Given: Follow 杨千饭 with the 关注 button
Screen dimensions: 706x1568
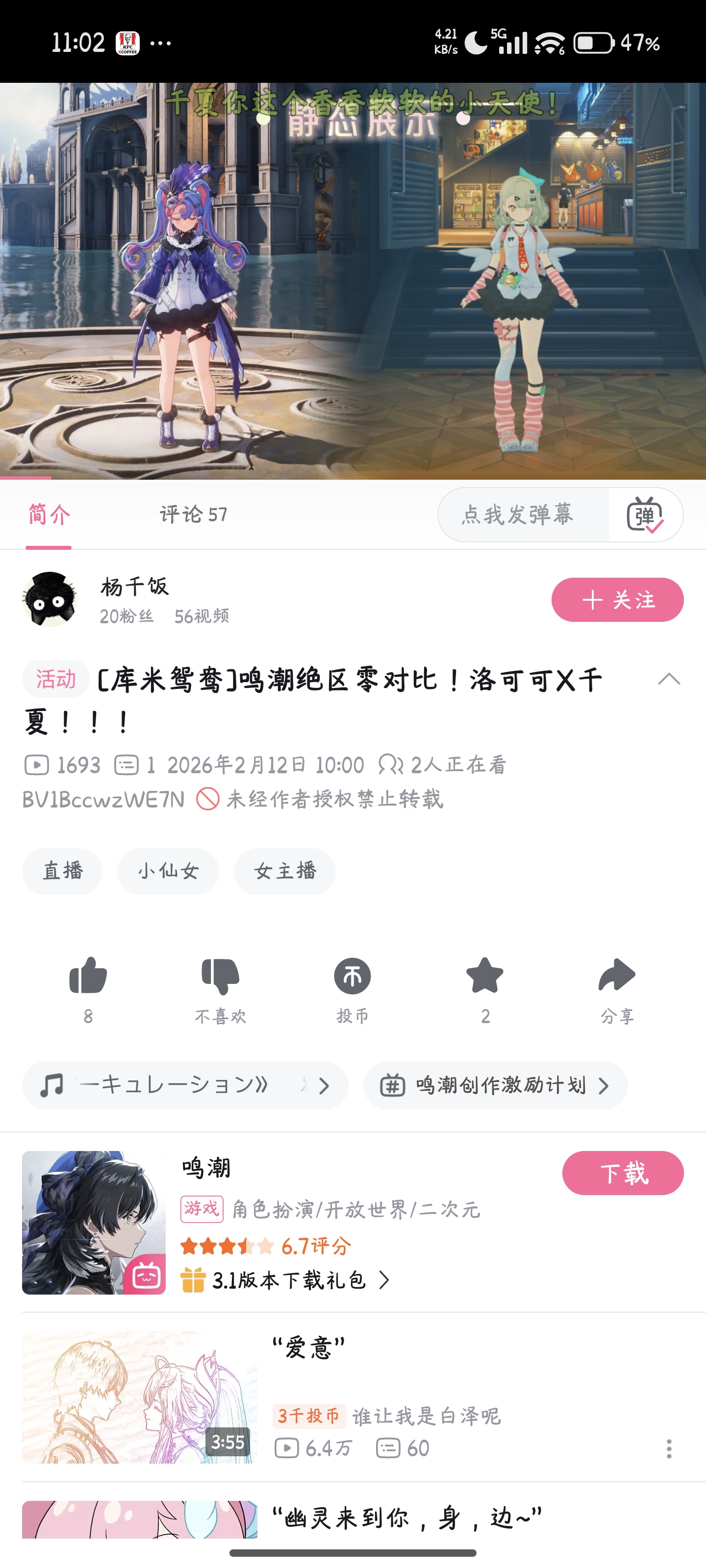Looking at the screenshot, I should [617, 600].
